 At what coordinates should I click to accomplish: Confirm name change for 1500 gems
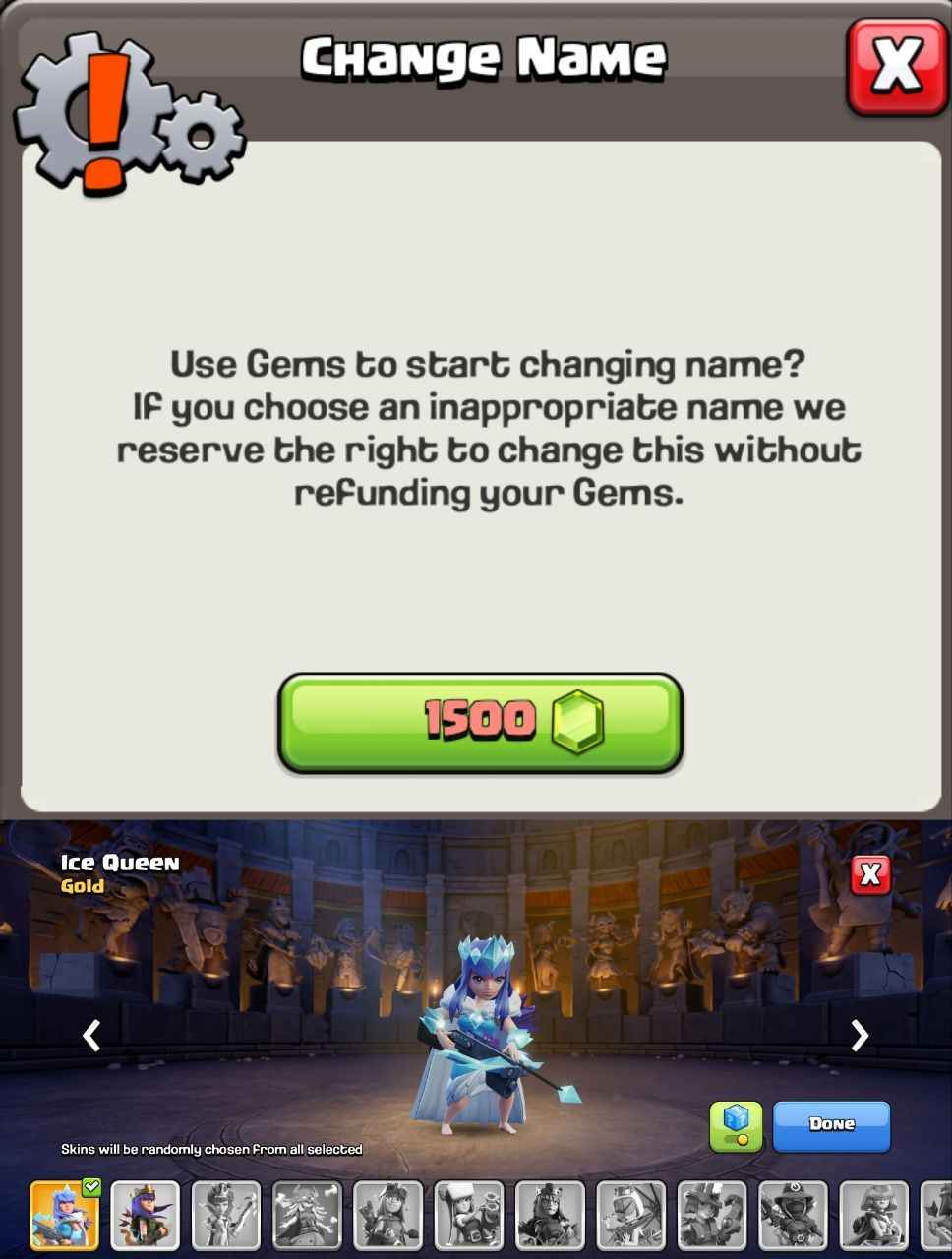[480, 722]
